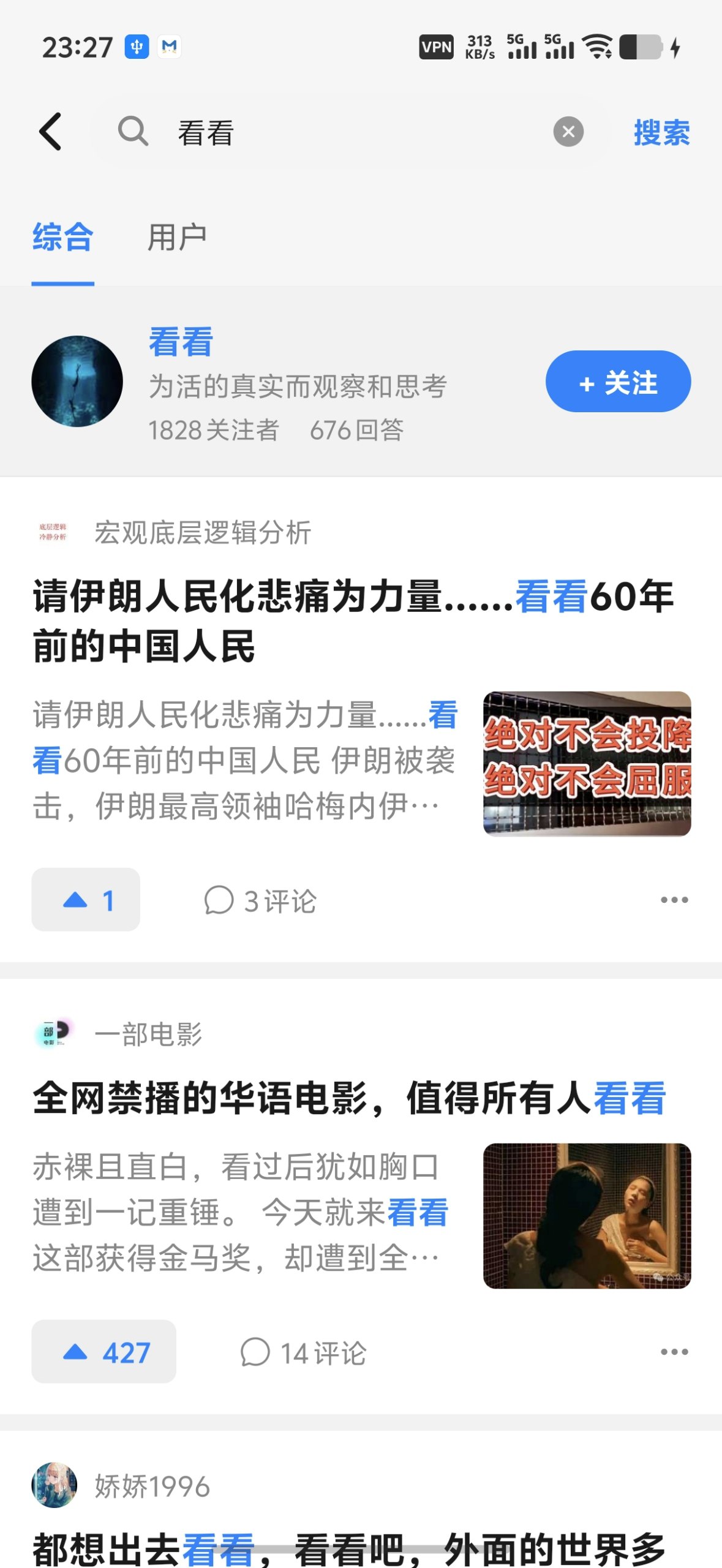Follow user 看看 with the 关注 button
Image resolution: width=722 pixels, height=1568 pixels.
618,382
